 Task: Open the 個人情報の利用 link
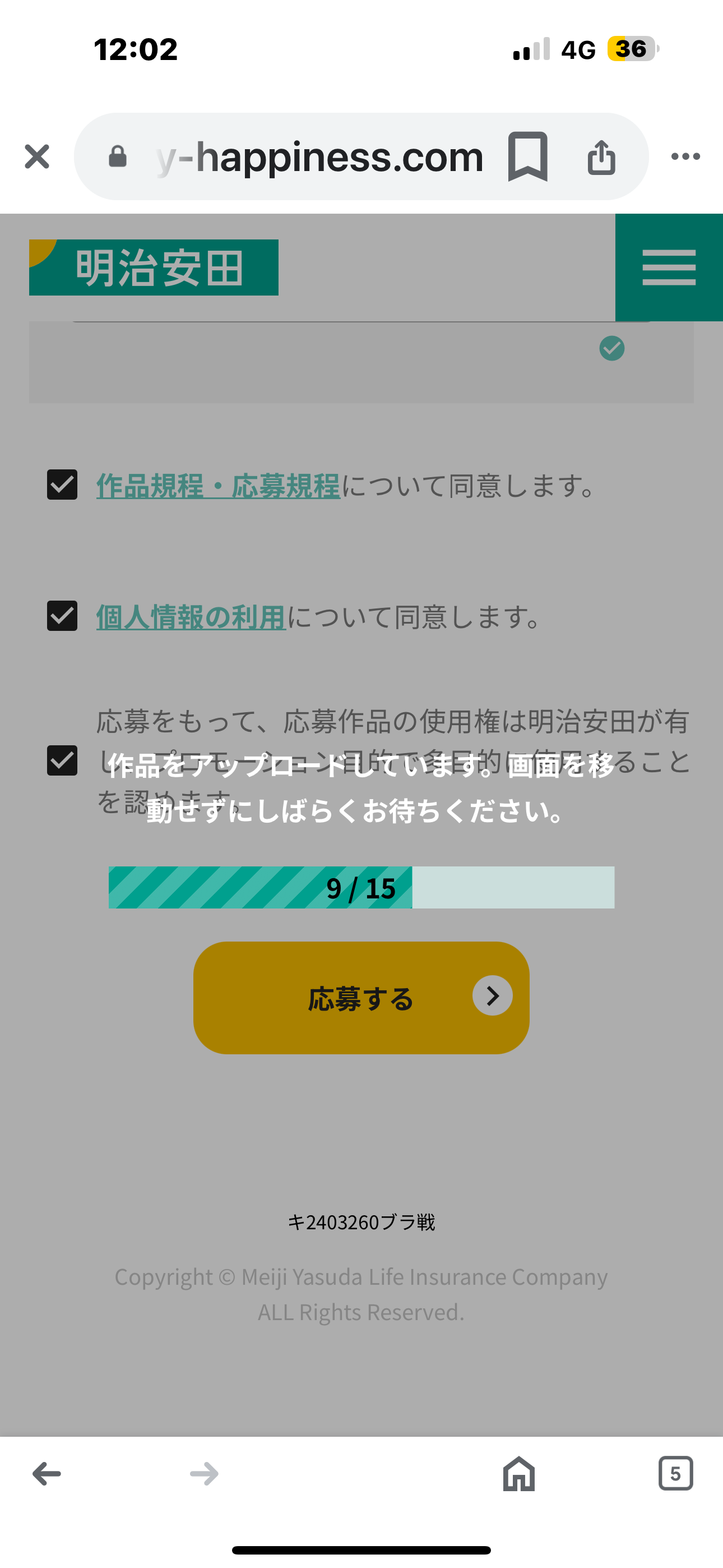click(x=191, y=617)
